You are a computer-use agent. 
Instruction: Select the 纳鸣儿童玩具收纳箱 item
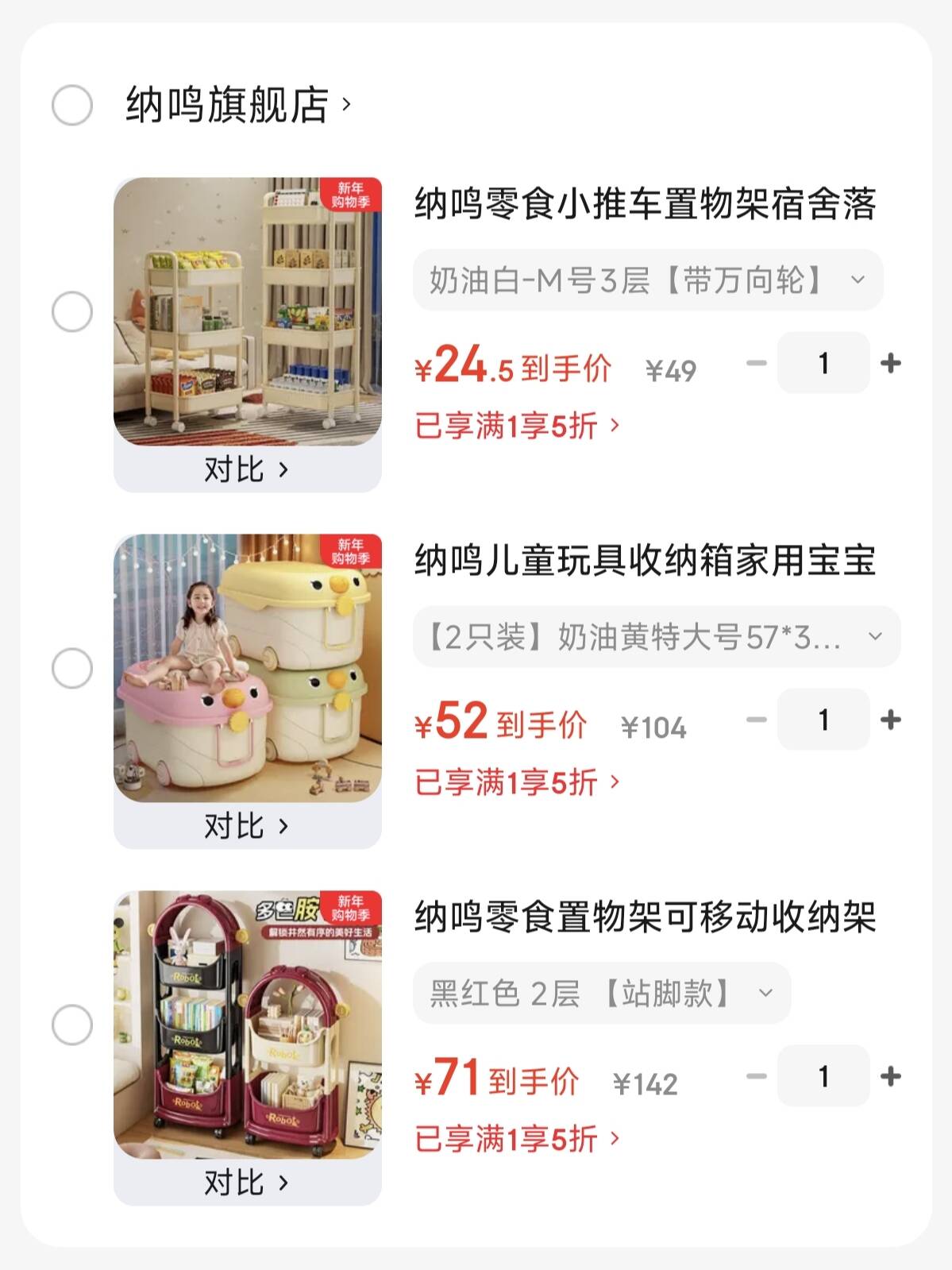tap(72, 668)
